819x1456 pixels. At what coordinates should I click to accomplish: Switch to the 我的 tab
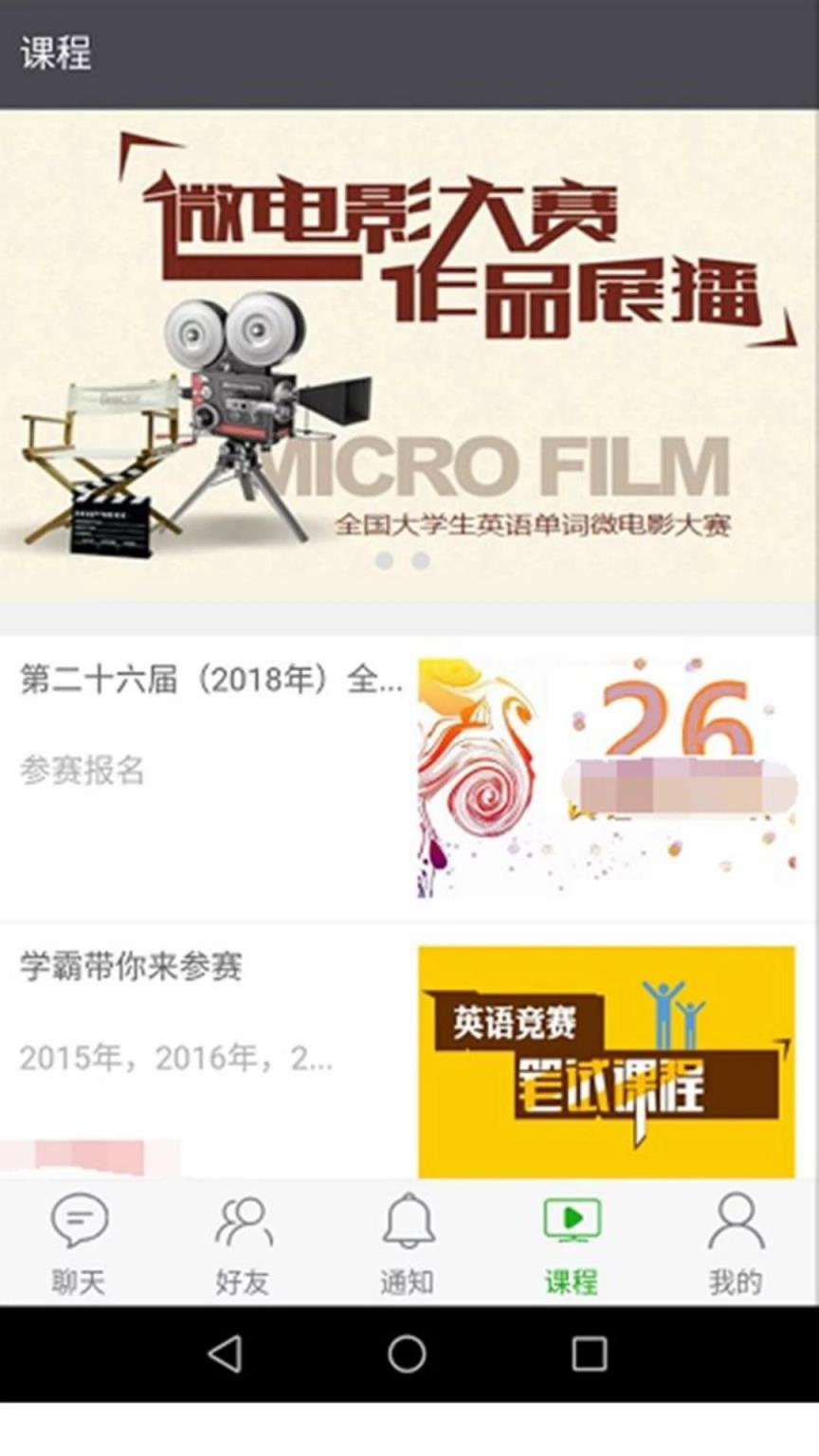tap(735, 1247)
